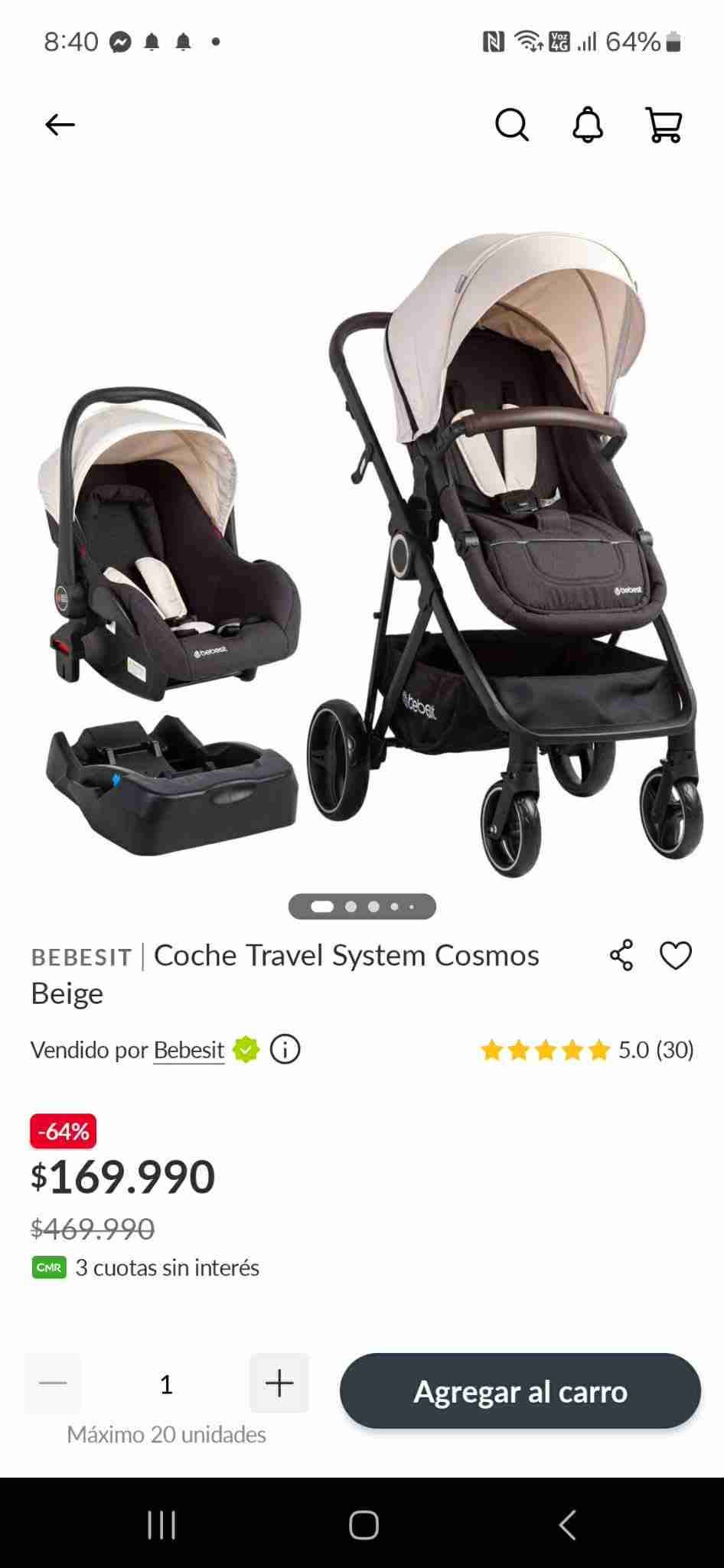Open the star rating reviews section

point(543,1051)
